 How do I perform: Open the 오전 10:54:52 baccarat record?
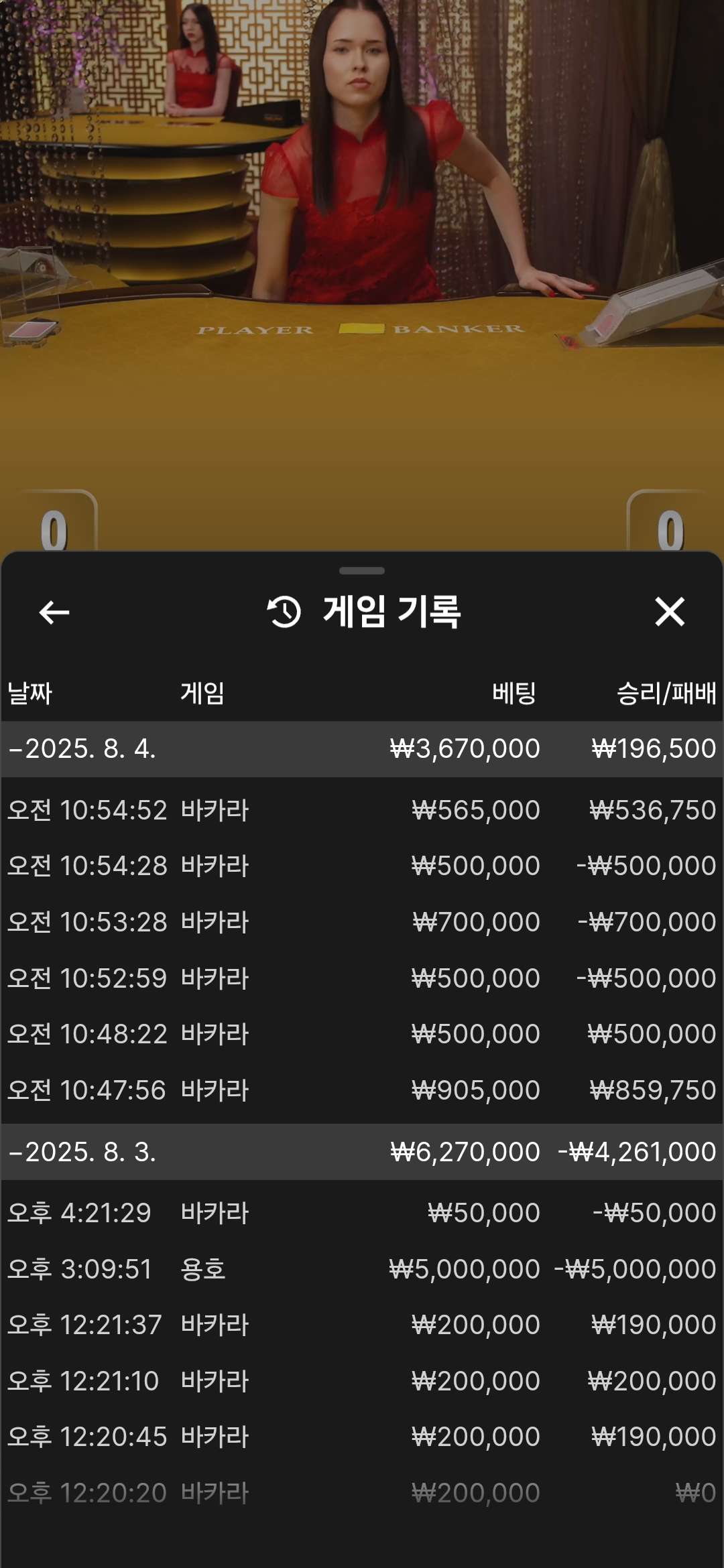[x=362, y=810]
